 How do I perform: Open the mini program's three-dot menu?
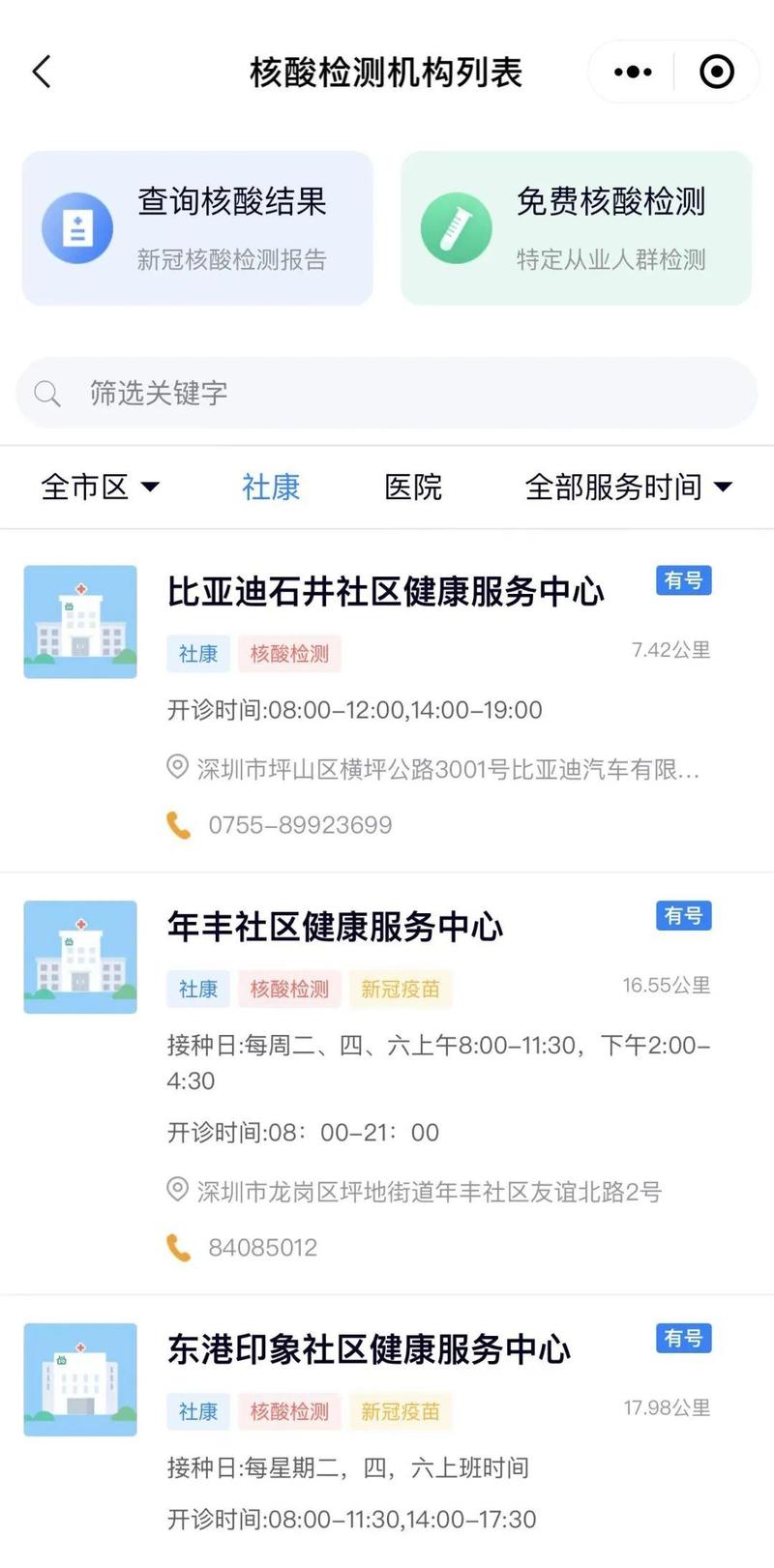(x=634, y=73)
